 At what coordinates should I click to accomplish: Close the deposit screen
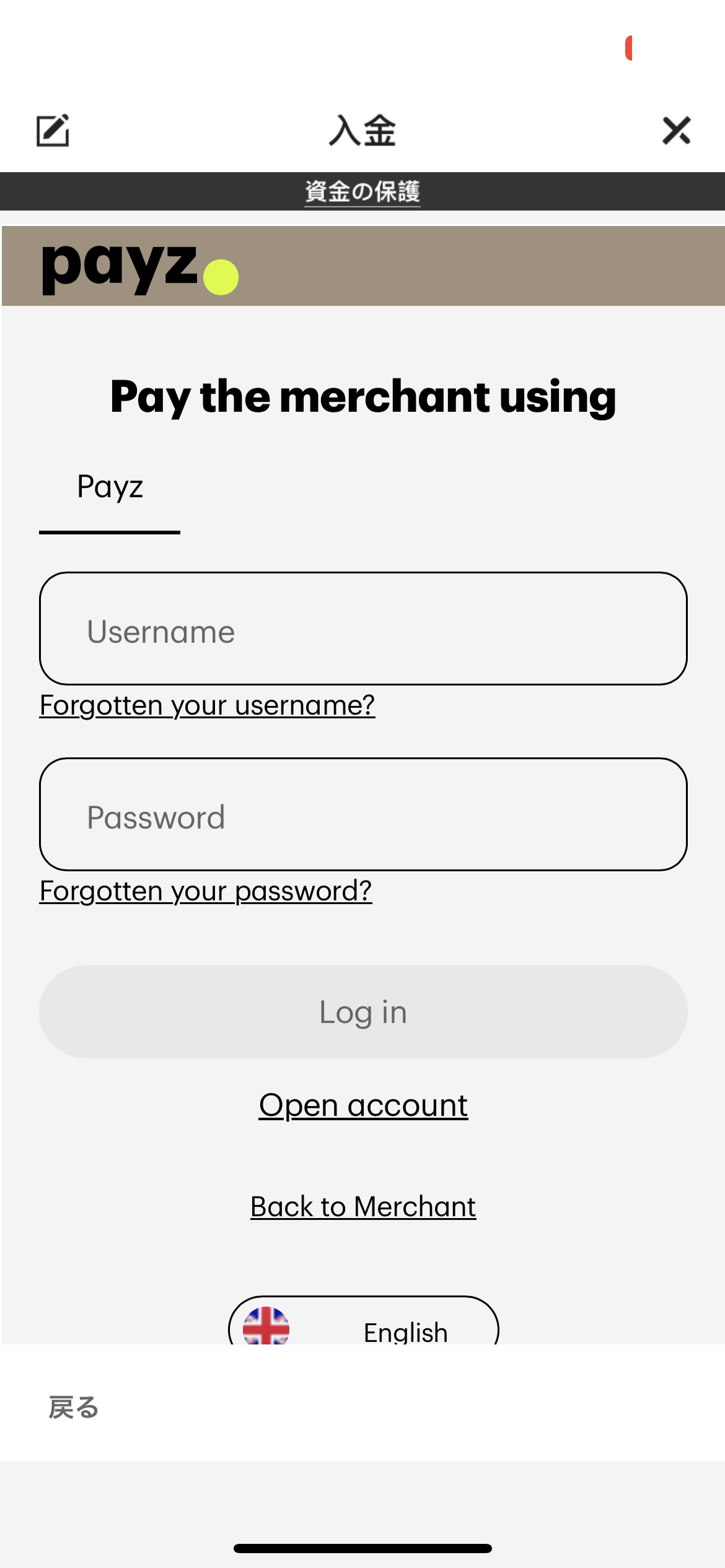676,131
